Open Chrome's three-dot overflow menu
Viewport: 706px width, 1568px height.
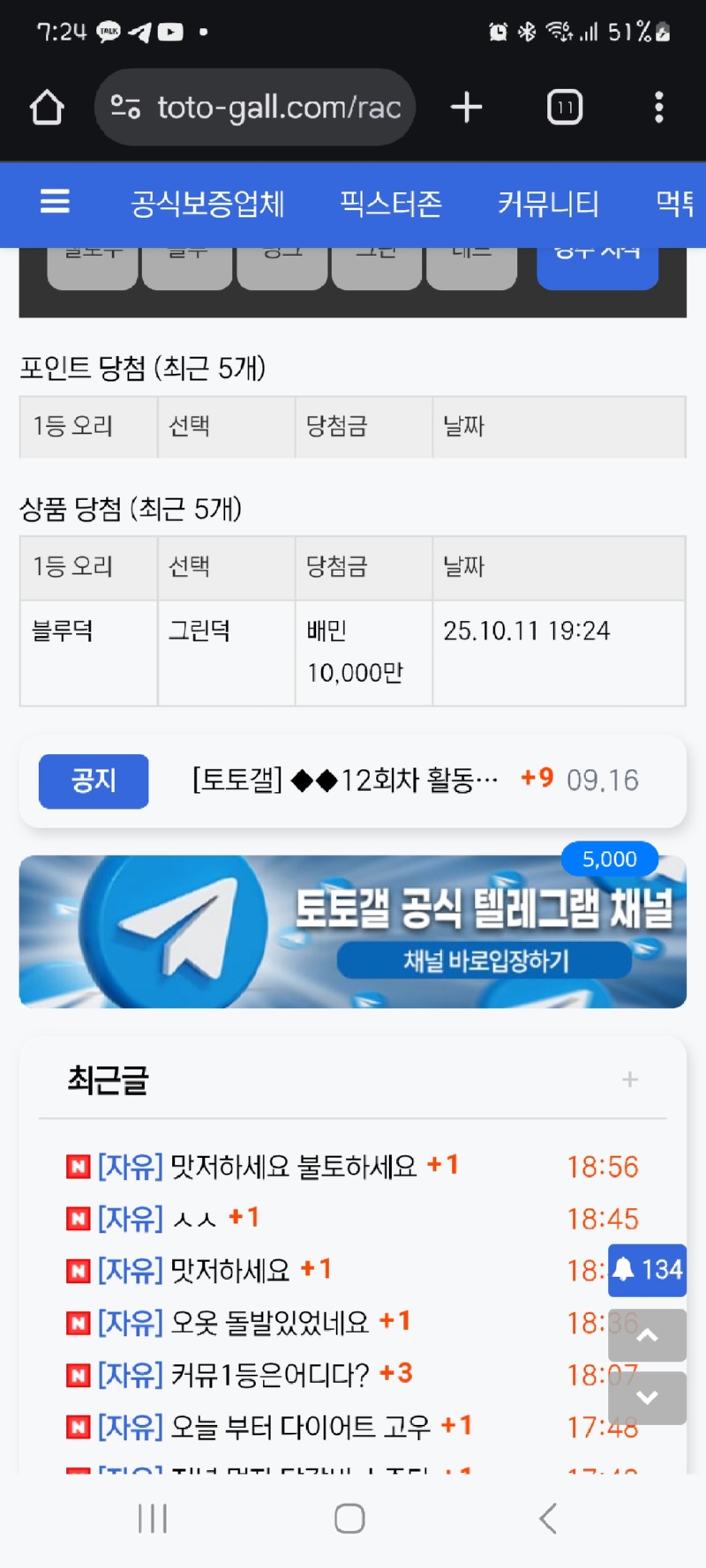(658, 107)
